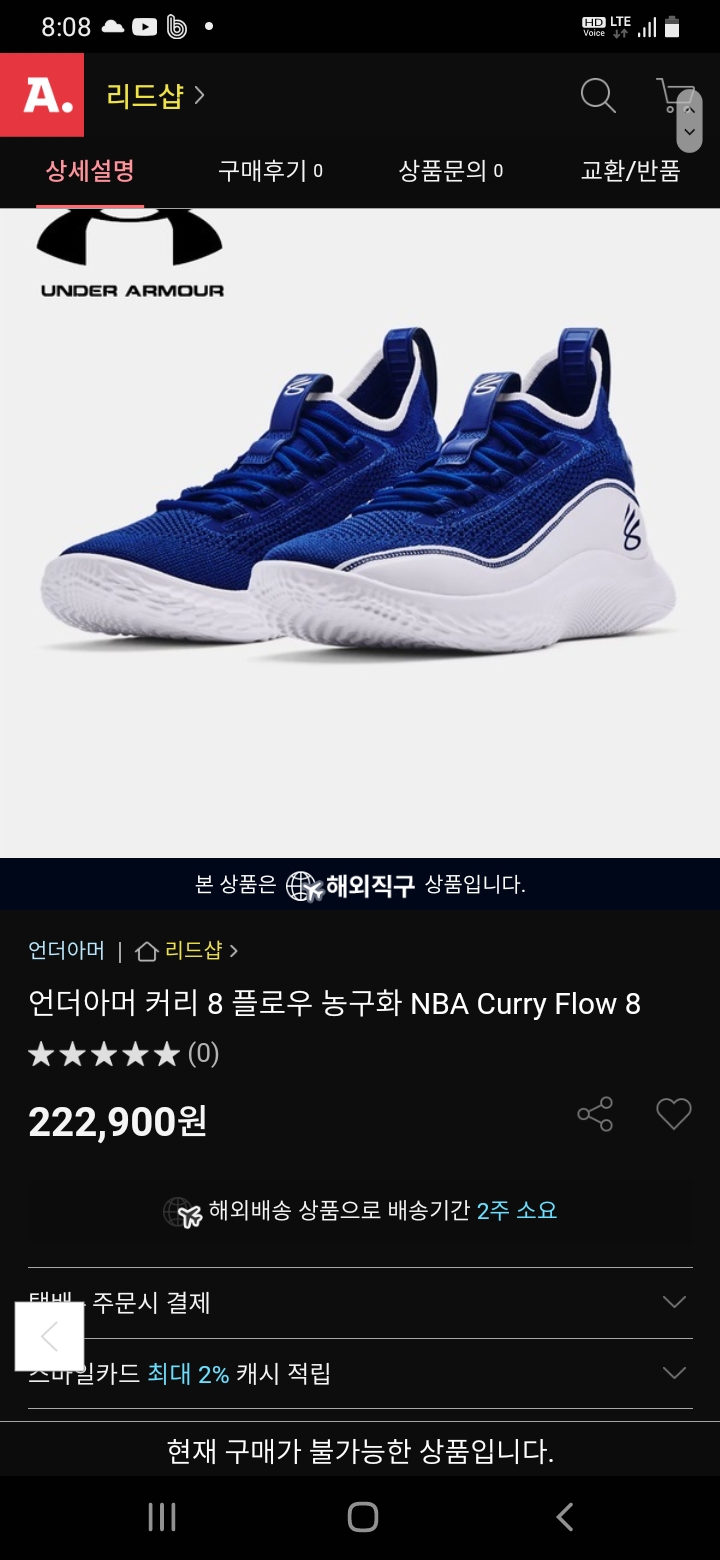Favorite the product with the heart button
This screenshot has width=720, height=1560.
tap(673, 1113)
